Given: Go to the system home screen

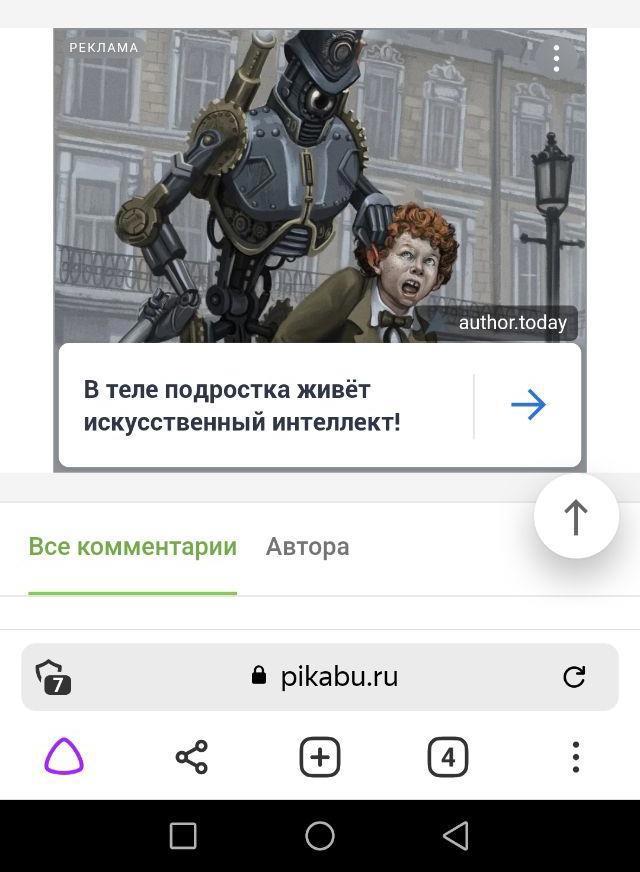Looking at the screenshot, I should coord(320,835).
